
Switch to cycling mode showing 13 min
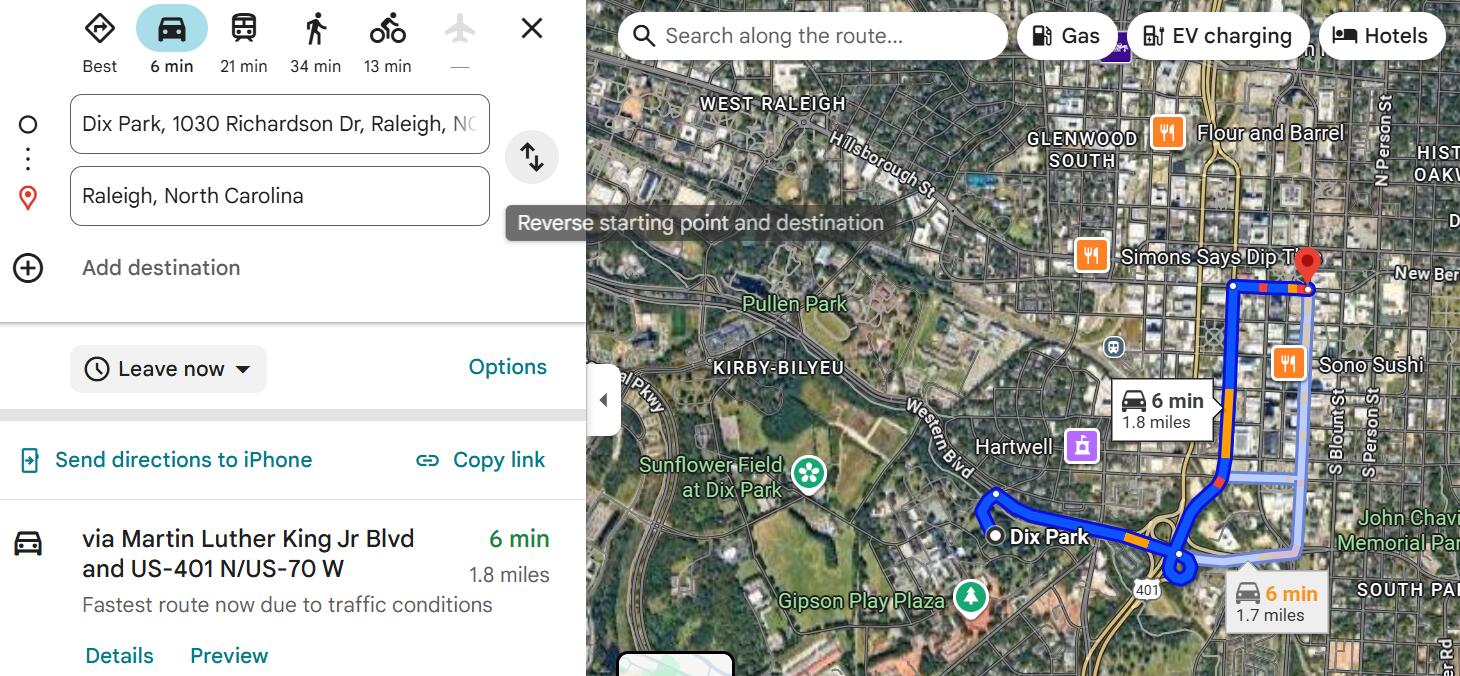(388, 40)
